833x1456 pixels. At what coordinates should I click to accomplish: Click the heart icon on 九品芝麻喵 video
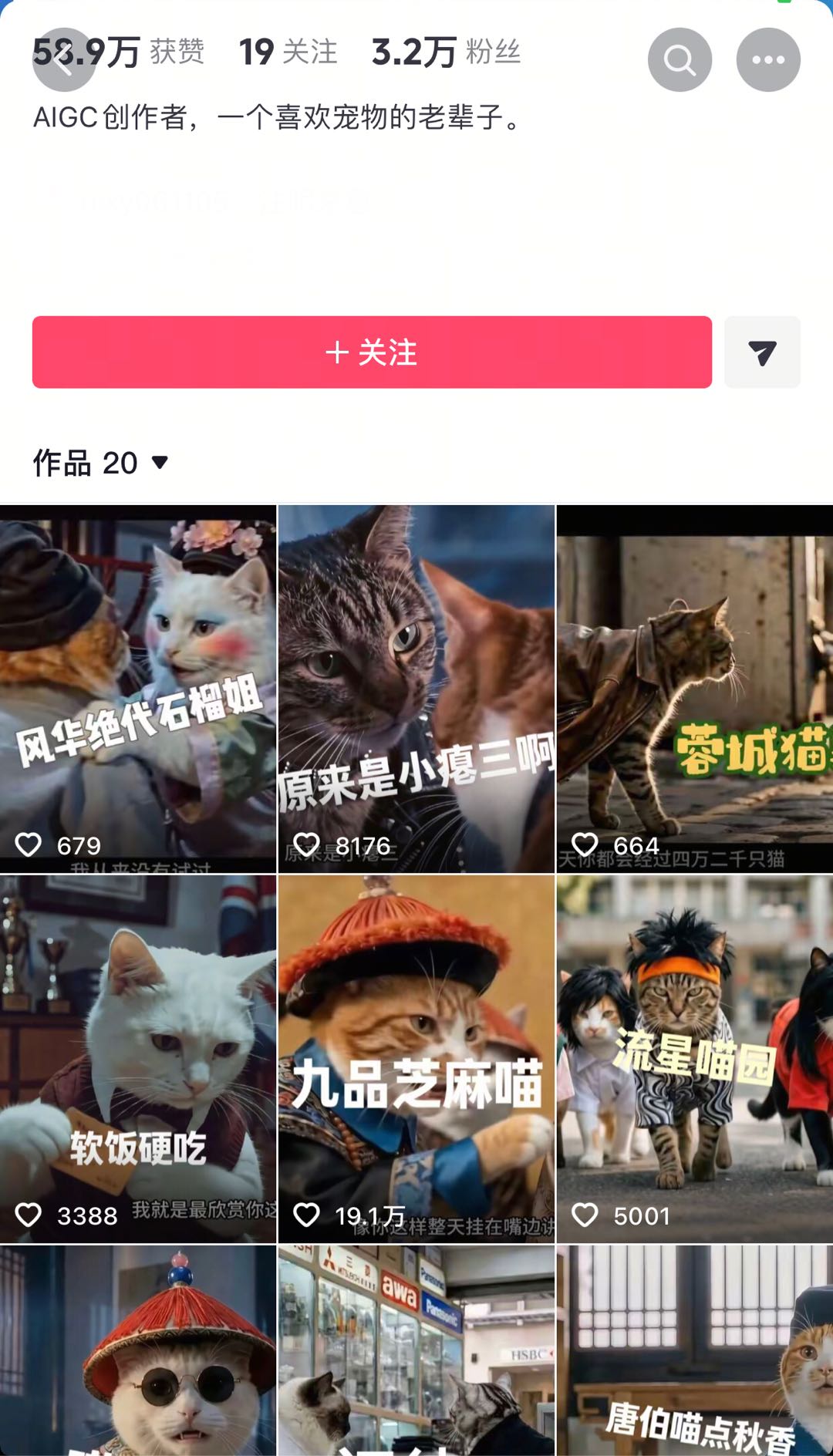309,1215
